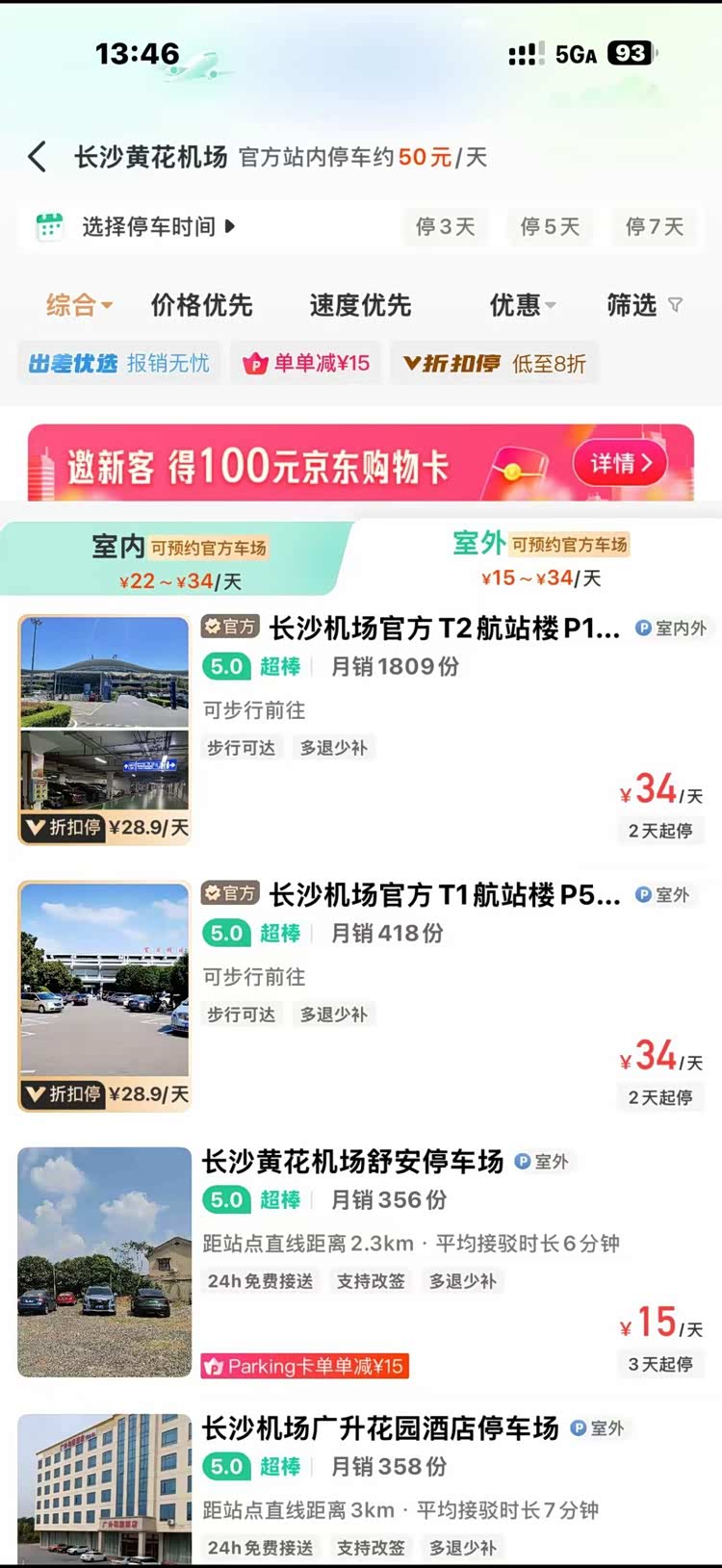722x1568 pixels.
Task: Switch to the 室外 parking tab
Action: (540, 558)
